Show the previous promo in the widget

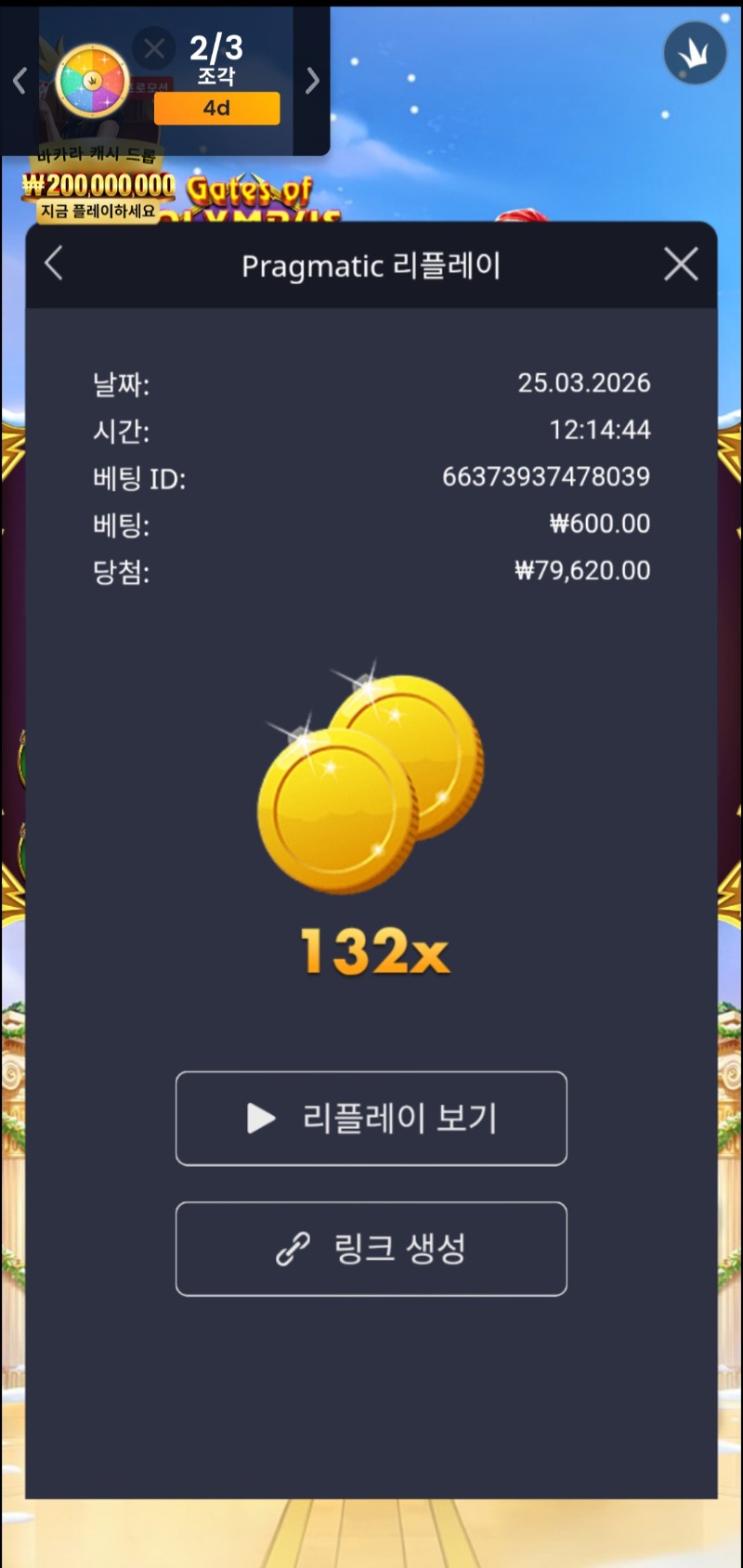20,82
